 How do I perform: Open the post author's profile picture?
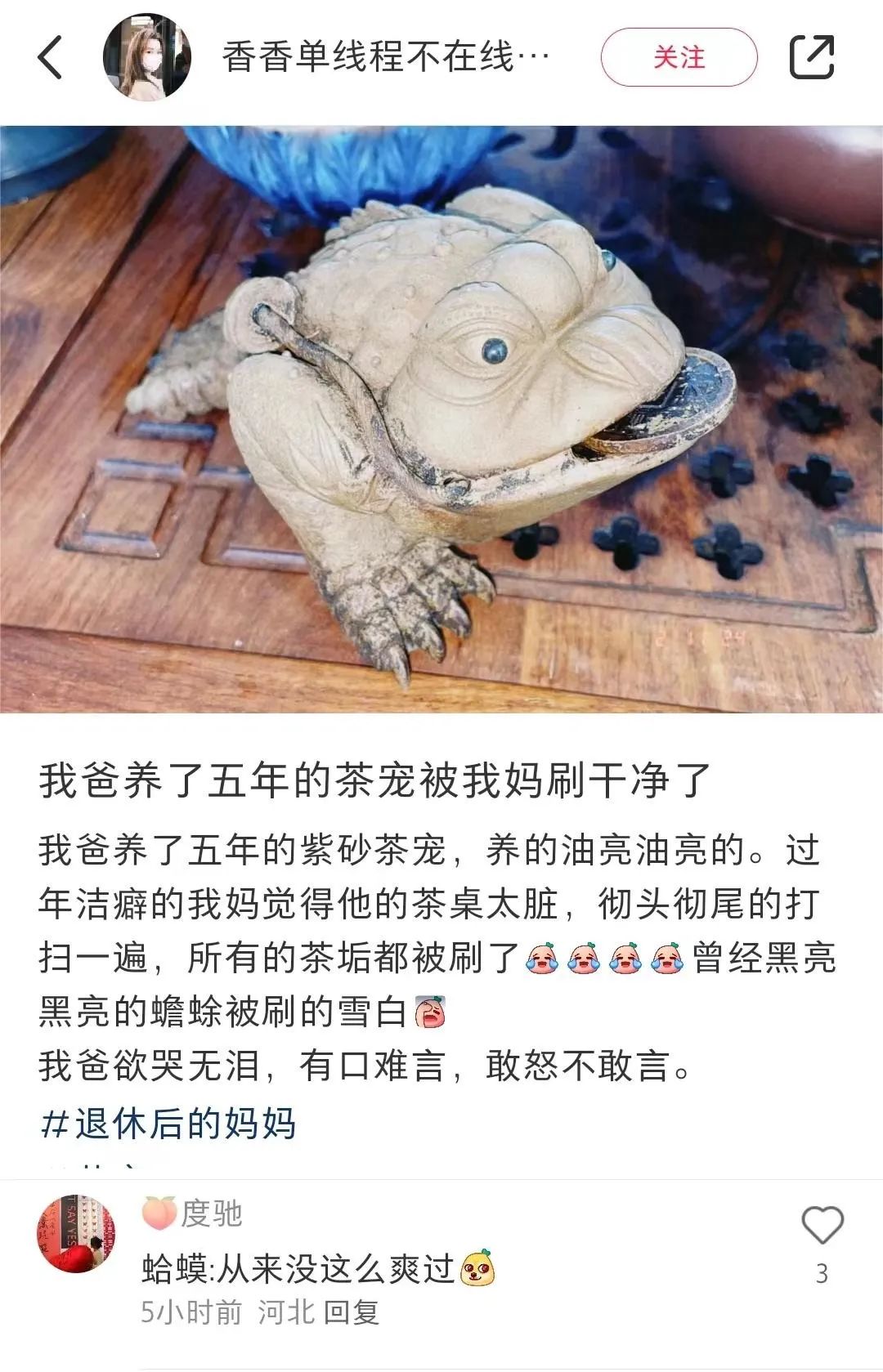point(147,57)
